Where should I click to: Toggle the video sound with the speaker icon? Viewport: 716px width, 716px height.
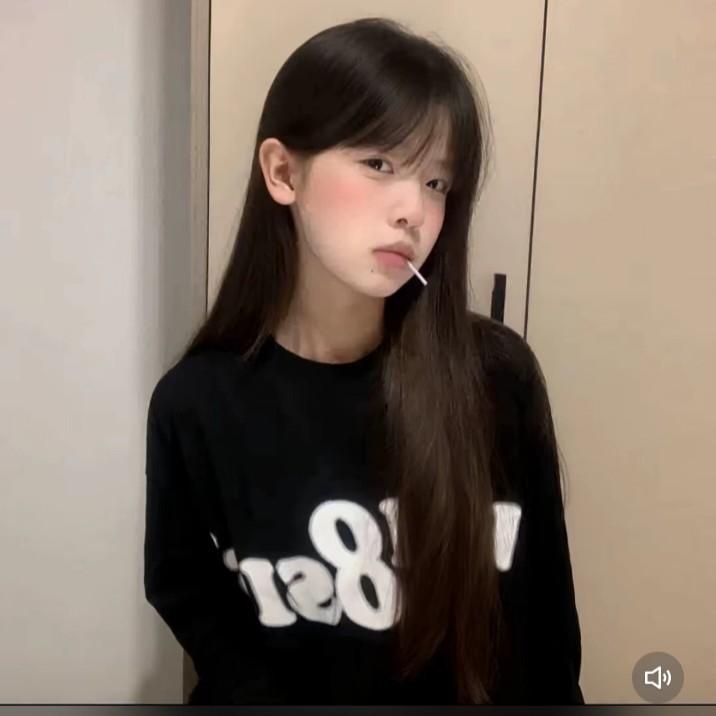coord(657,677)
